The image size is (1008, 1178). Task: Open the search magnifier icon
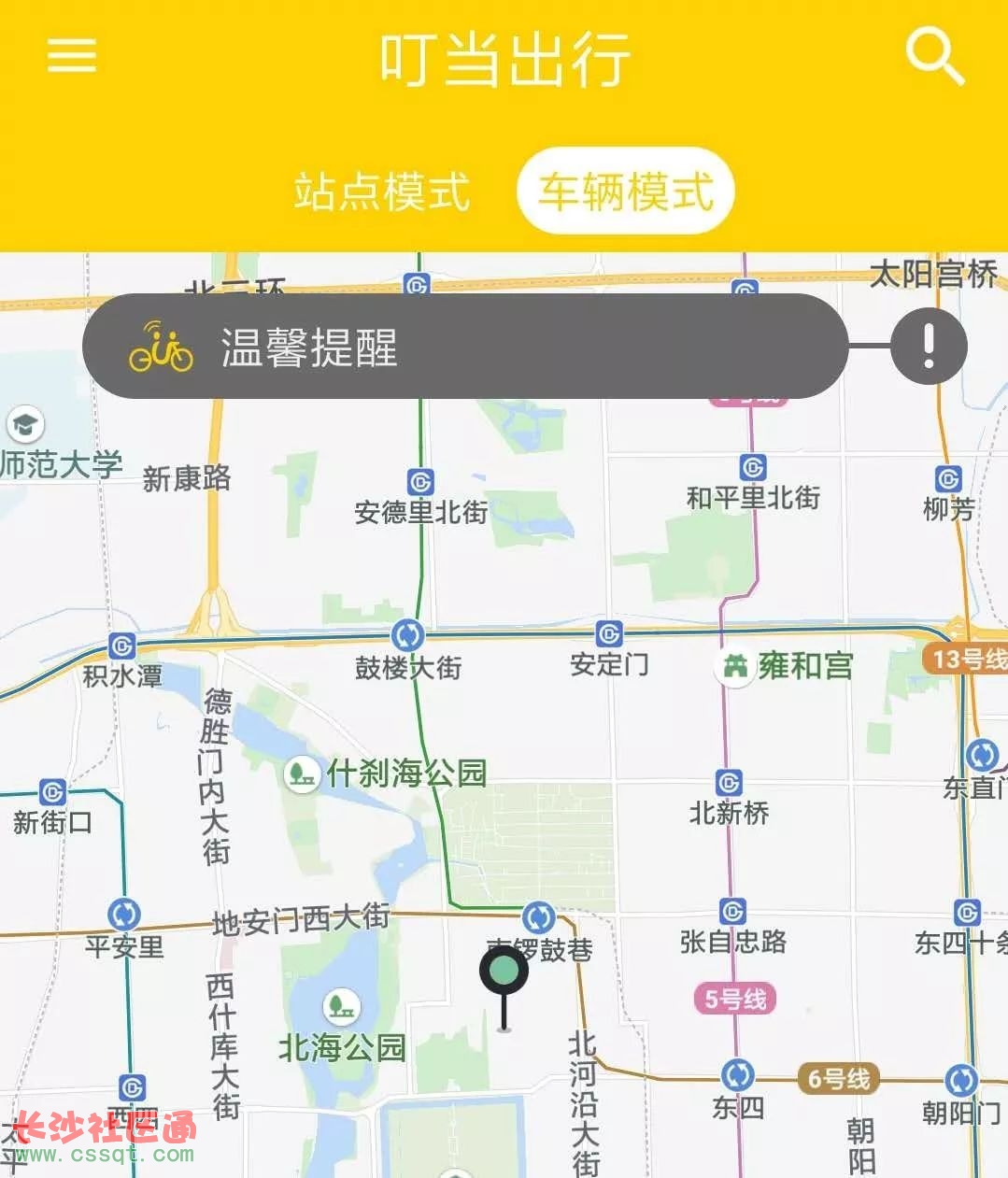[x=934, y=56]
